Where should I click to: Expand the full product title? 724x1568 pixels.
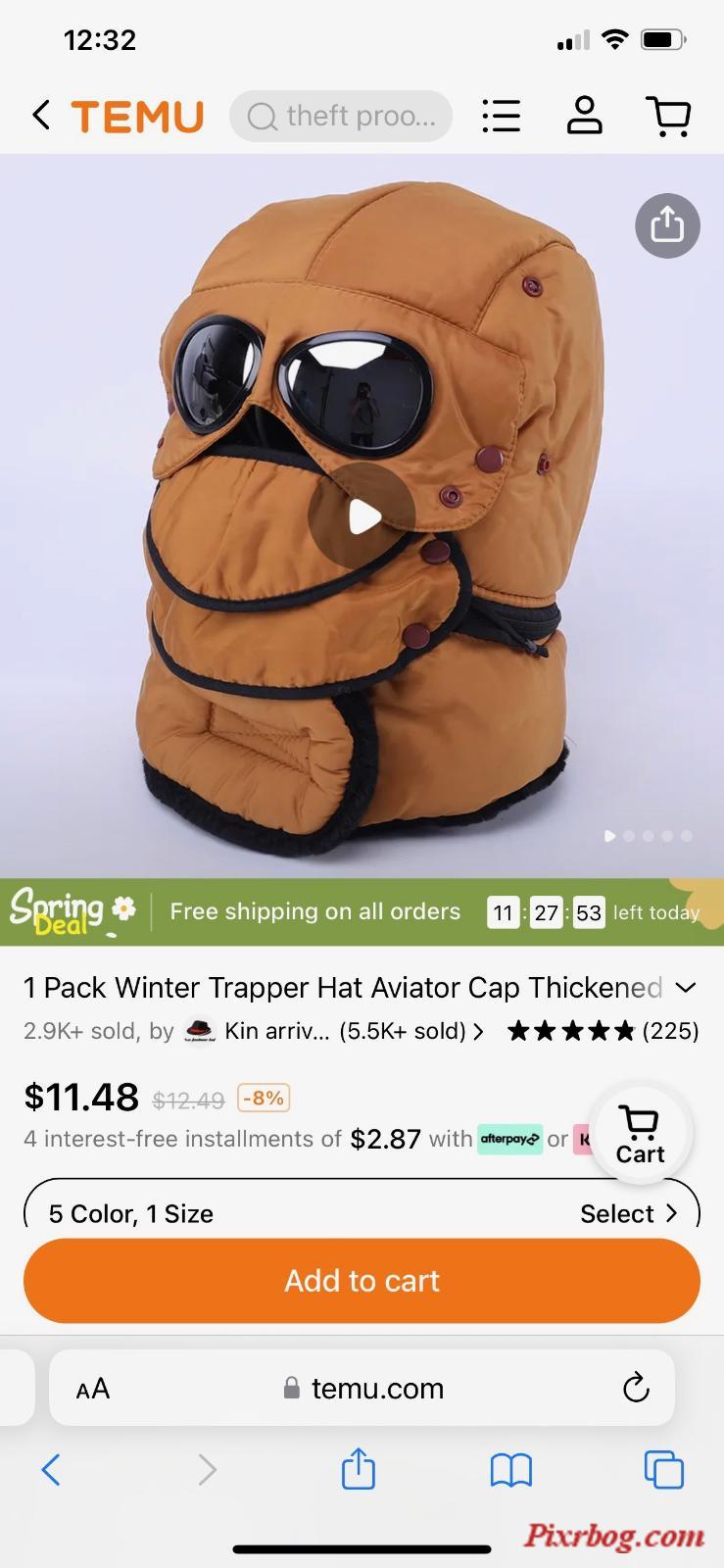(x=686, y=987)
